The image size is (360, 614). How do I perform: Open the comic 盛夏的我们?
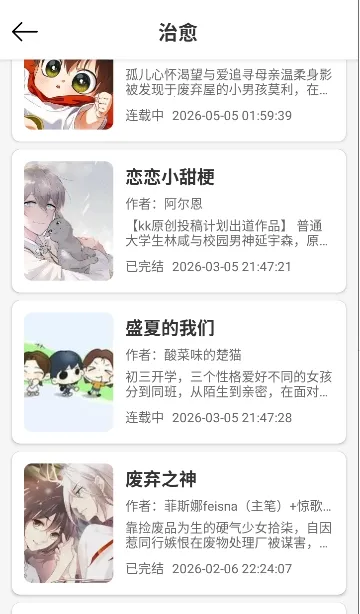[179, 372]
